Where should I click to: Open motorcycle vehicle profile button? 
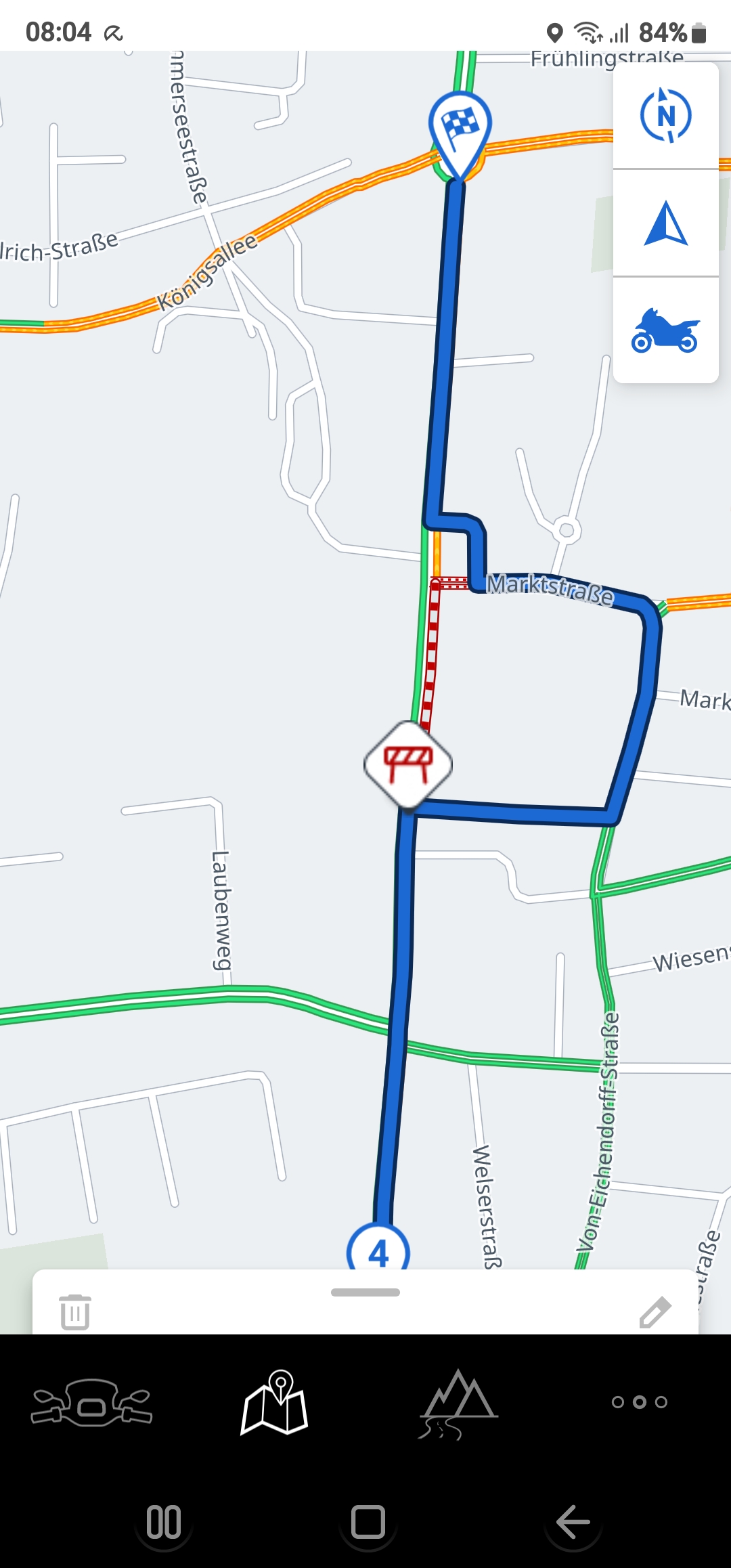pyautogui.click(x=665, y=331)
